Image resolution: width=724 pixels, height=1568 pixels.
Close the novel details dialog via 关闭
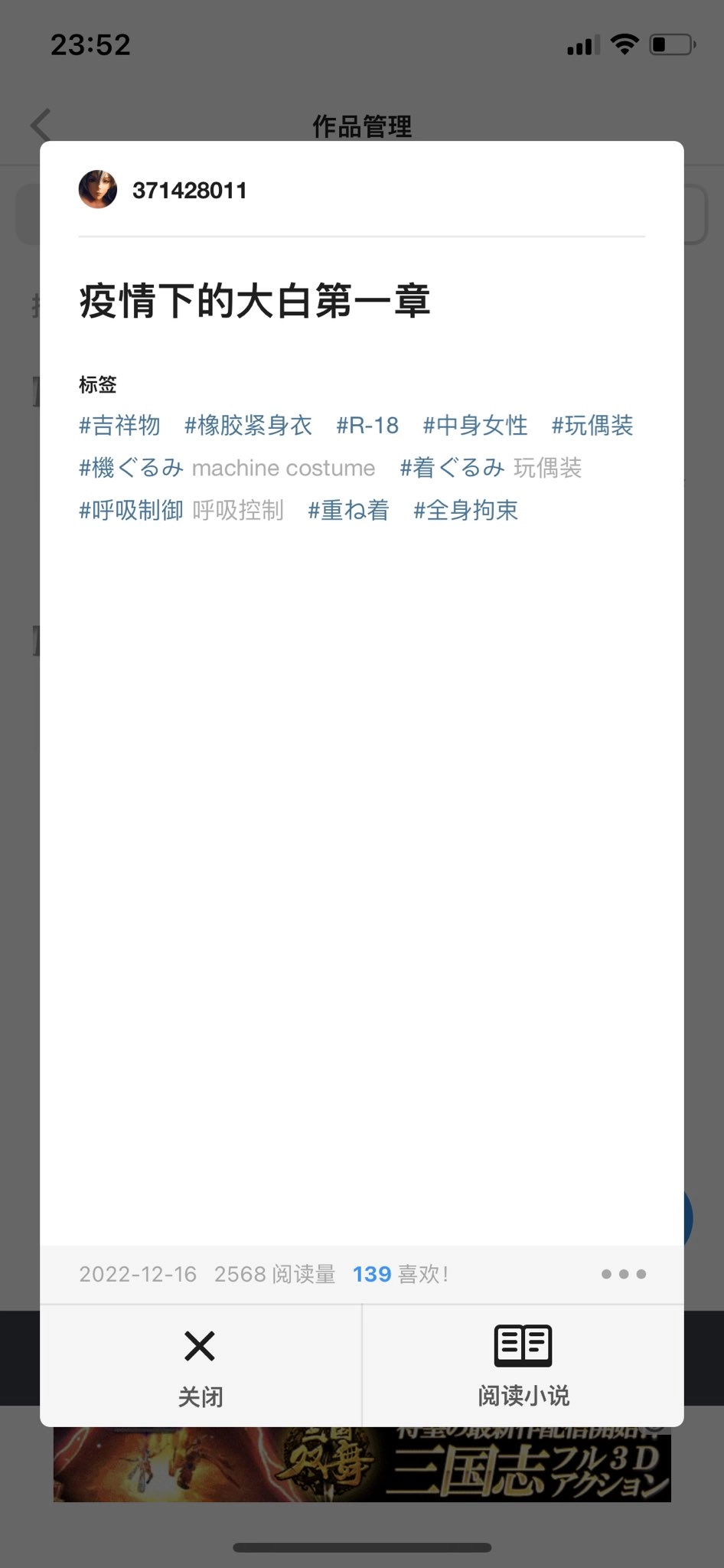click(201, 1366)
